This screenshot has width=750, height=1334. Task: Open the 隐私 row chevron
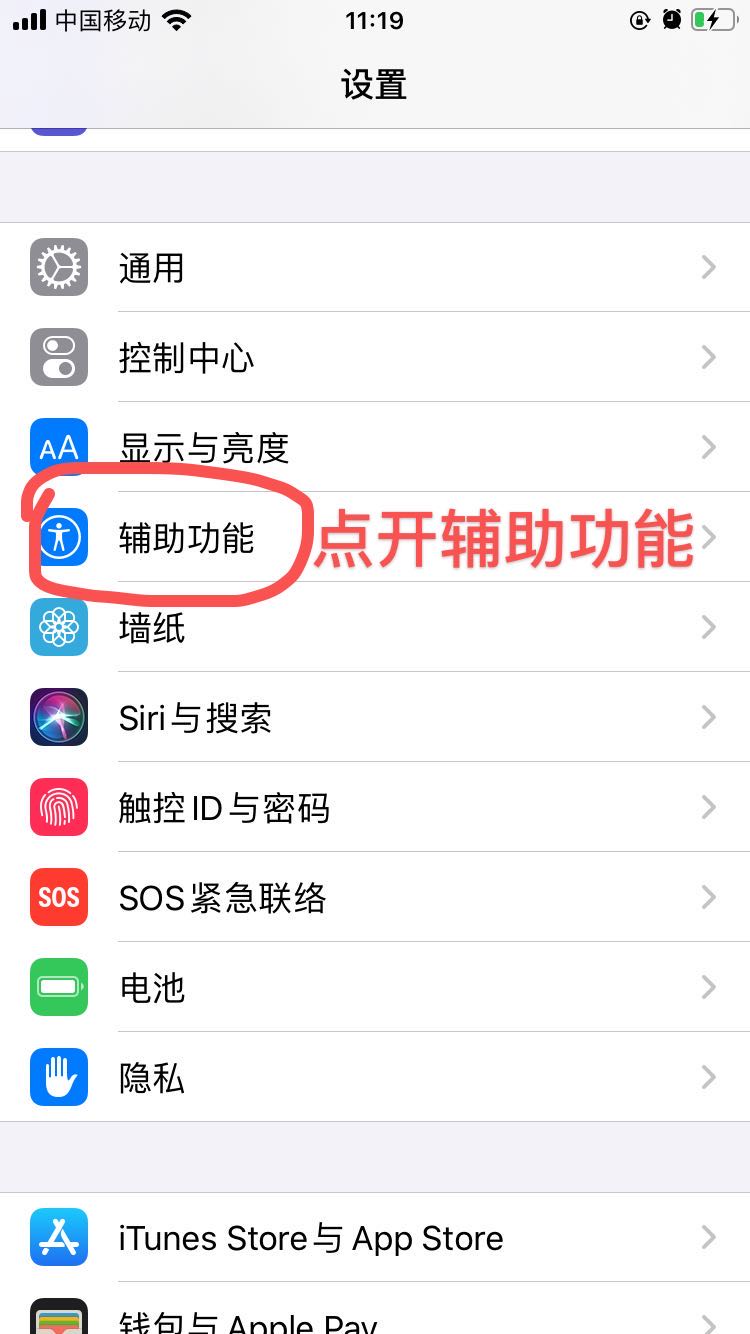tap(708, 1077)
